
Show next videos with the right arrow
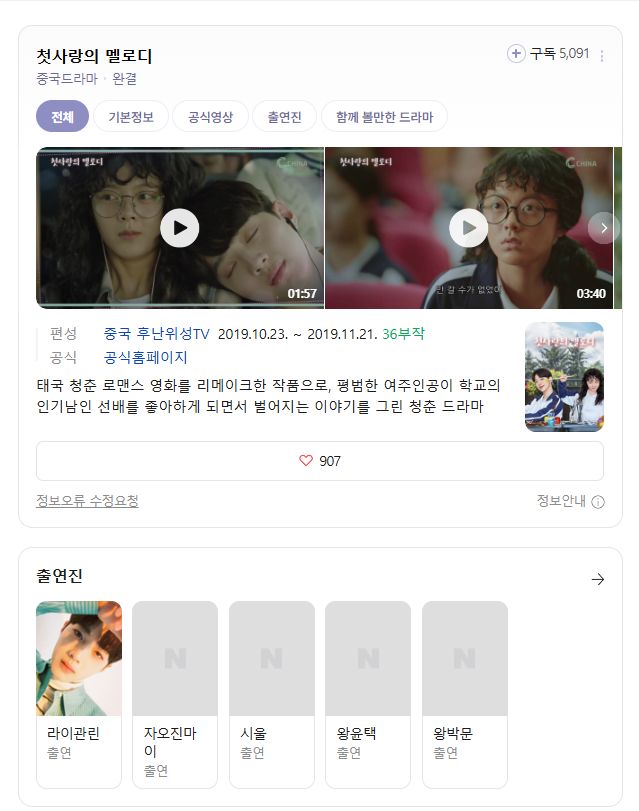[603, 228]
